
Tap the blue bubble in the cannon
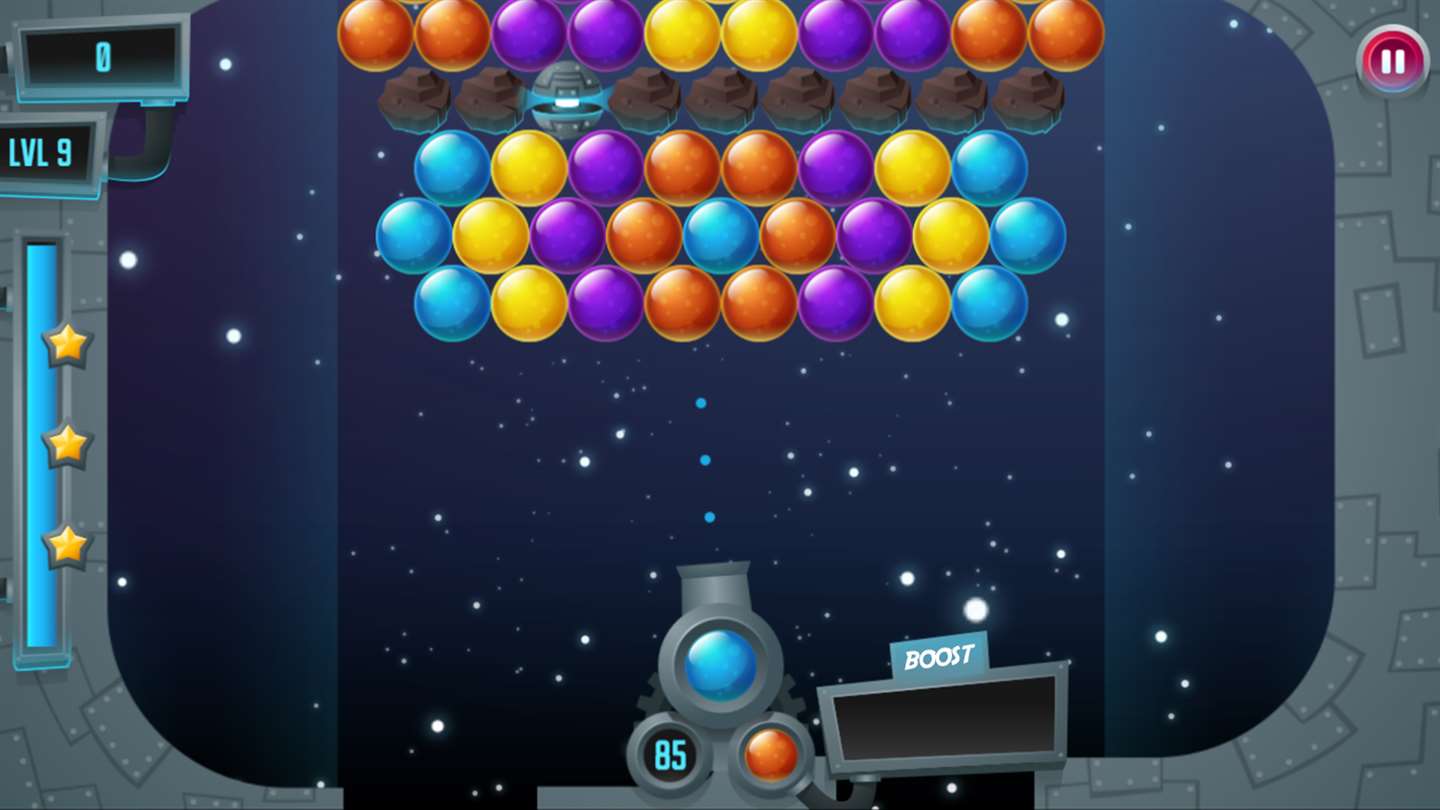pos(720,665)
